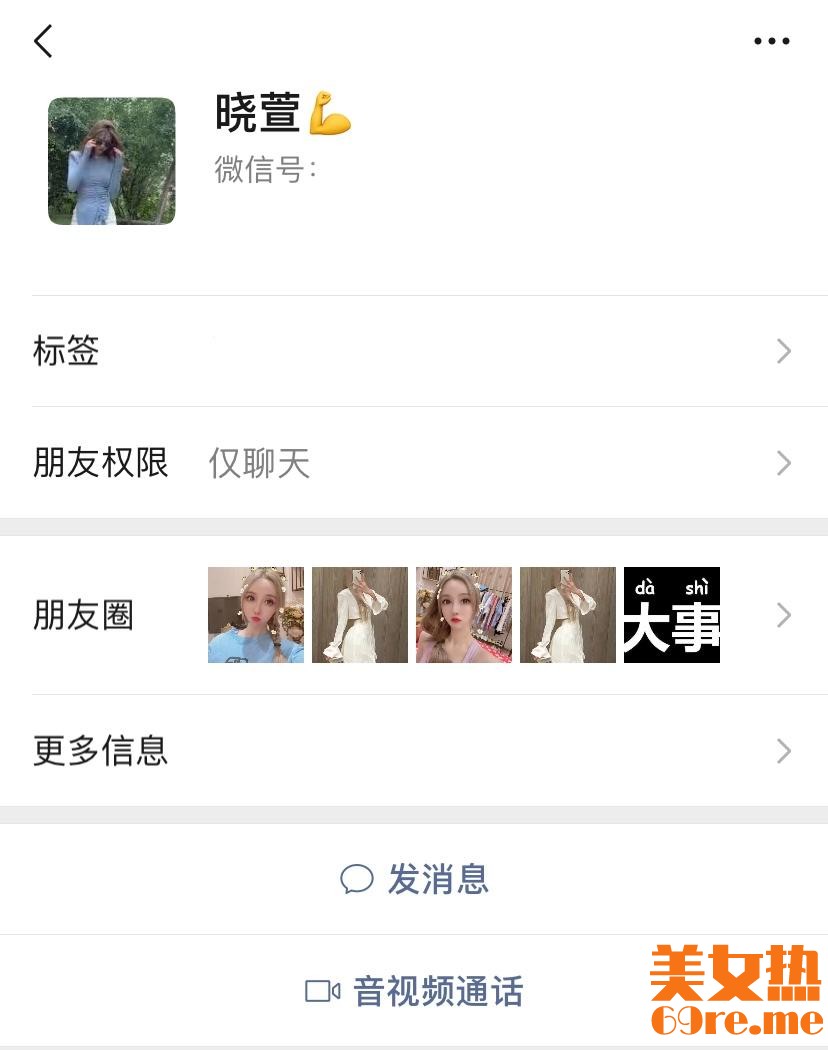This screenshot has height=1050, width=828.
Task: Open the three-dot more options menu
Action: (771, 41)
